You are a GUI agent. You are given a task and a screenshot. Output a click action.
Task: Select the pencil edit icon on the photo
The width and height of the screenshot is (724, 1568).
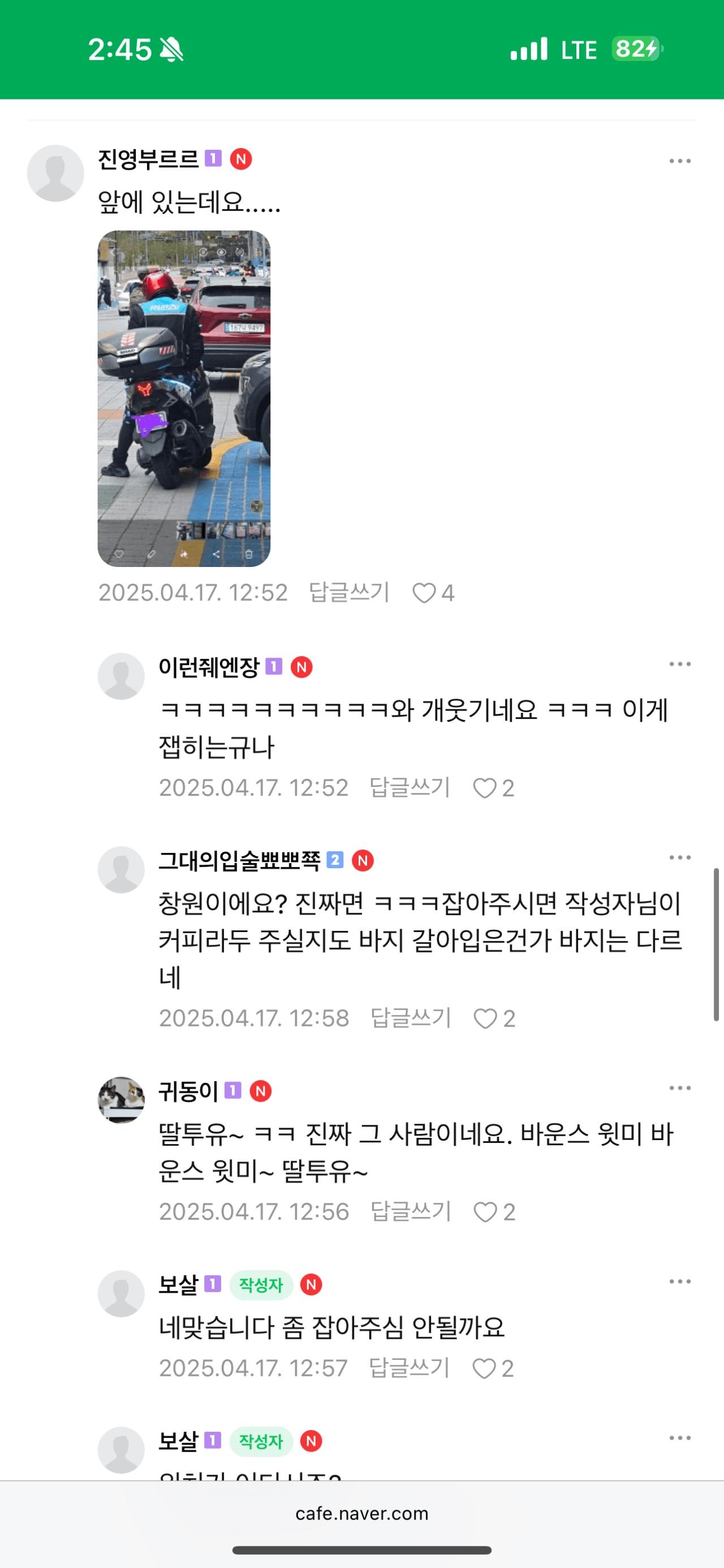(x=151, y=555)
